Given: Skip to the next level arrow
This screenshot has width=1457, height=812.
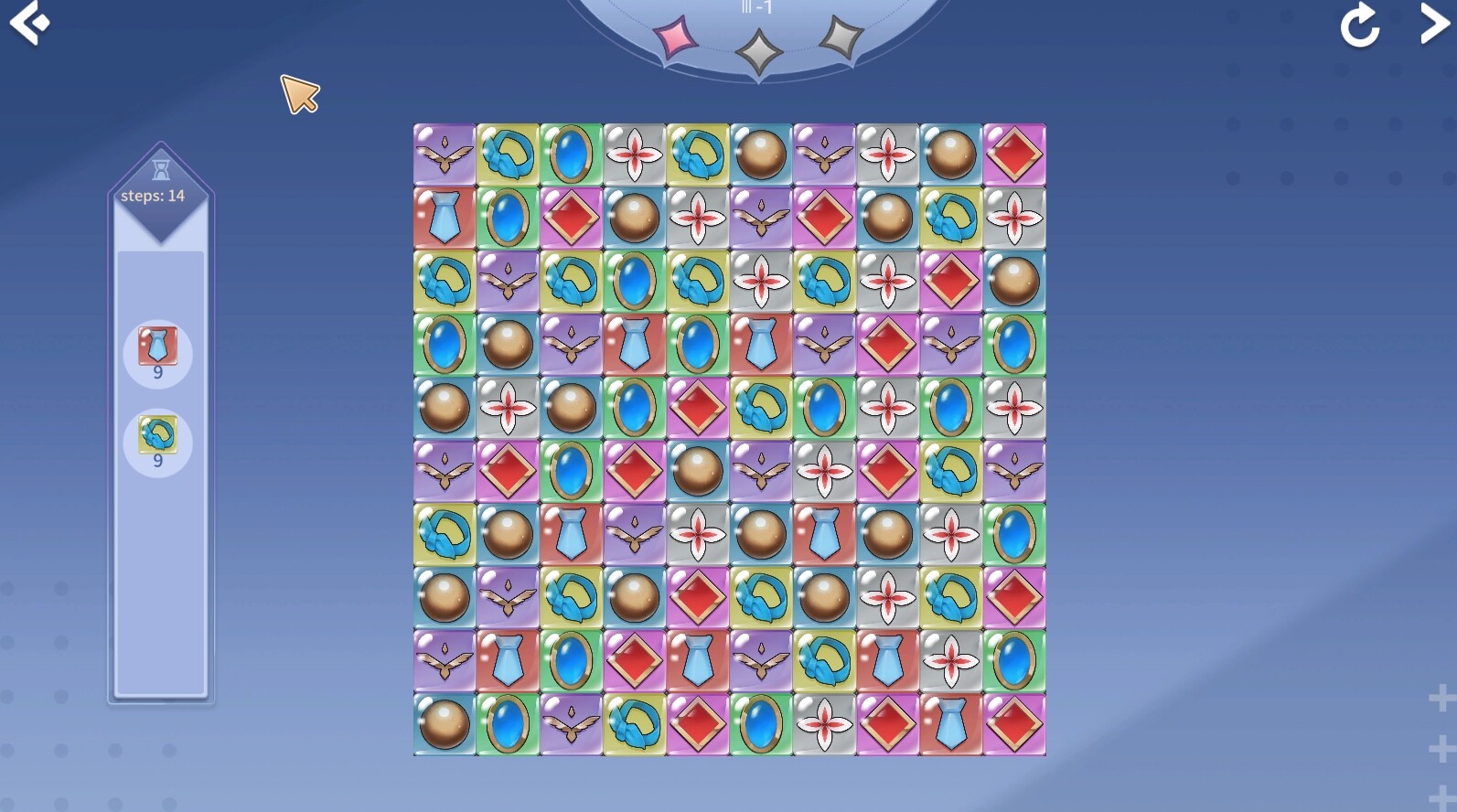Looking at the screenshot, I should pyautogui.click(x=1433, y=23).
